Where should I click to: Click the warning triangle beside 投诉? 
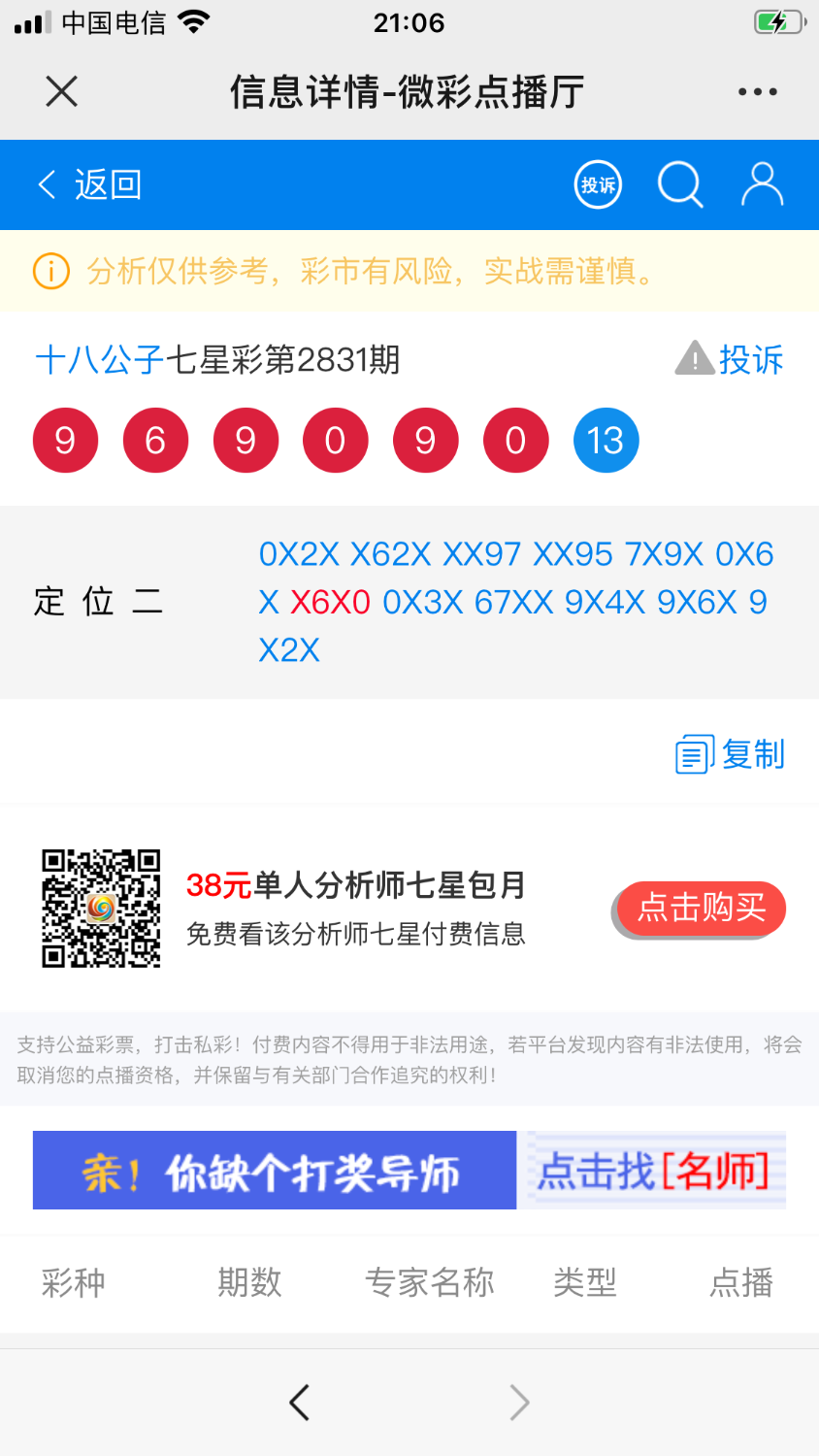[694, 359]
